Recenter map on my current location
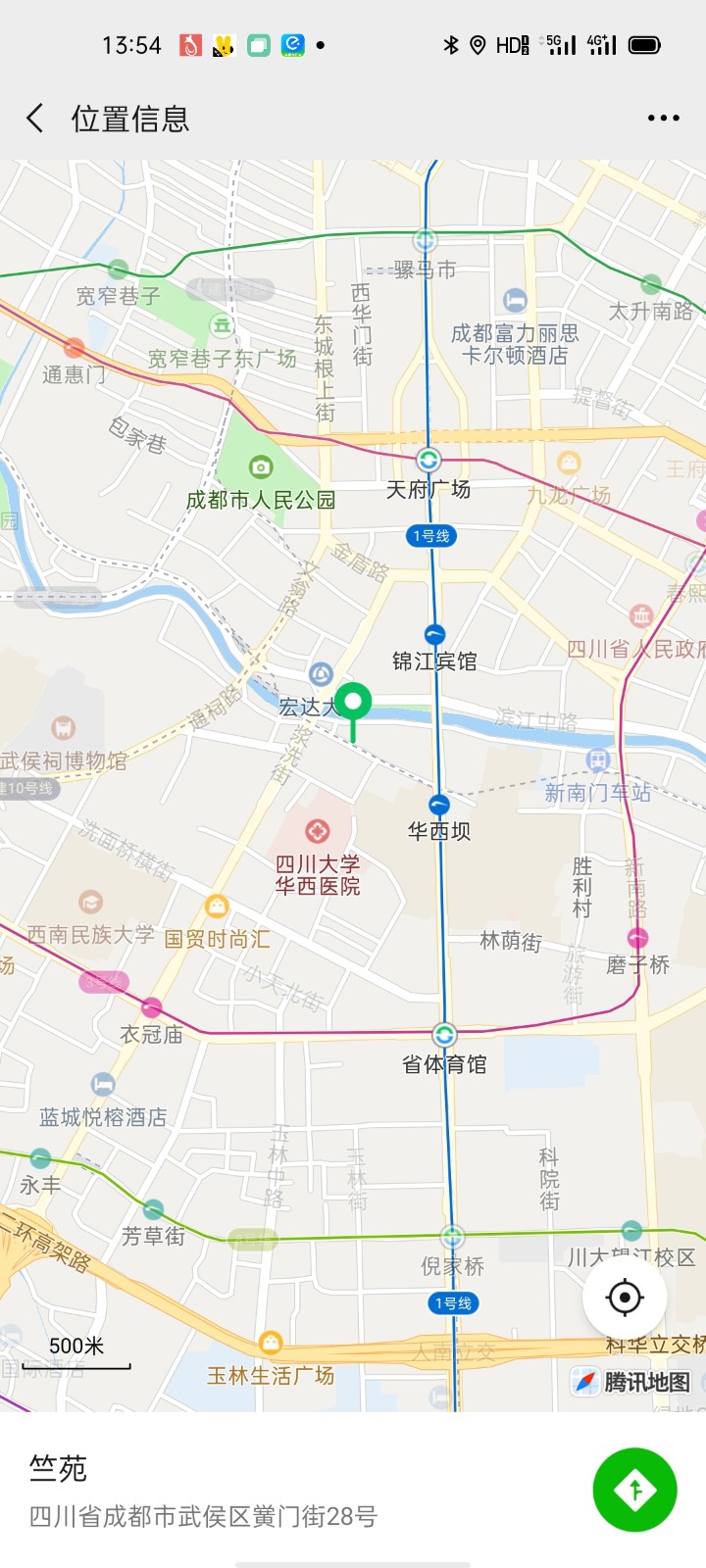 pyautogui.click(x=625, y=1298)
